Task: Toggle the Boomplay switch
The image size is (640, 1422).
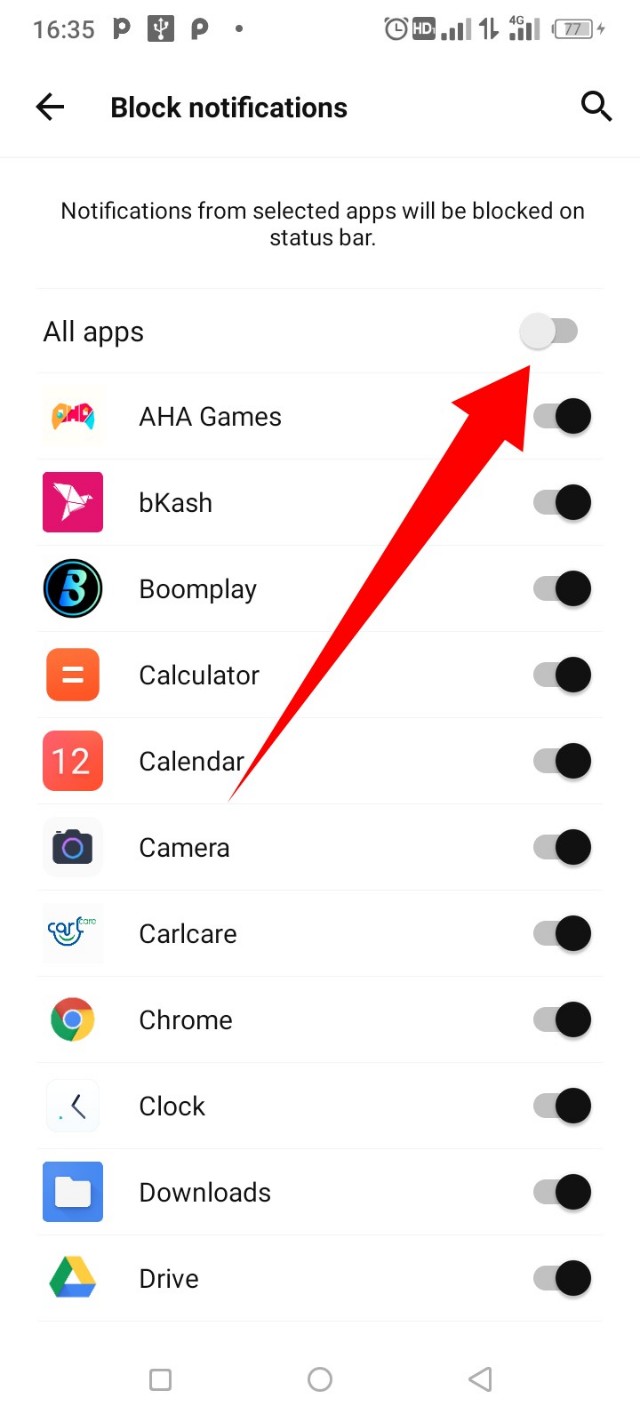Action: click(562, 588)
